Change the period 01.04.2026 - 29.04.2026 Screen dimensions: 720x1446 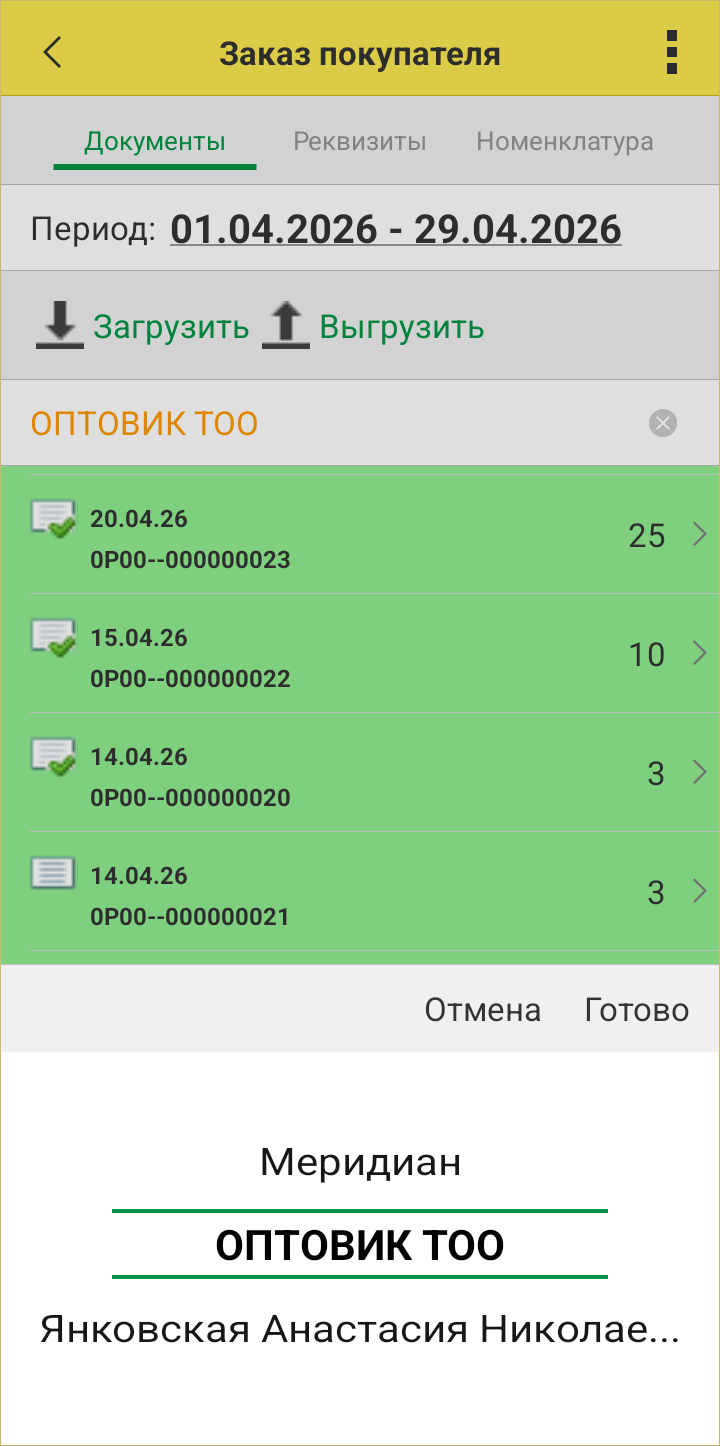(x=396, y=229)
